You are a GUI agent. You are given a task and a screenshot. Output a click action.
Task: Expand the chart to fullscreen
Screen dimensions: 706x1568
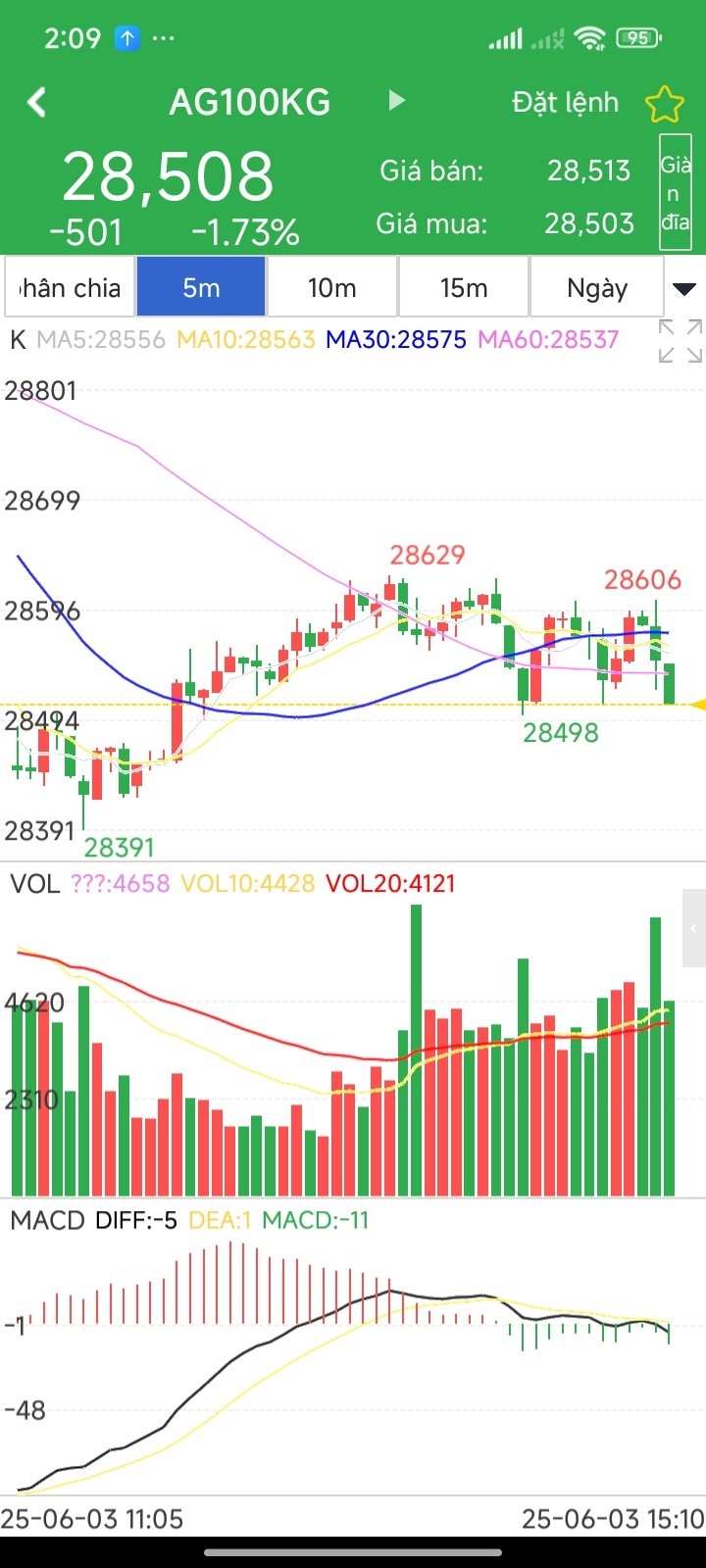(x=681, y=340)
